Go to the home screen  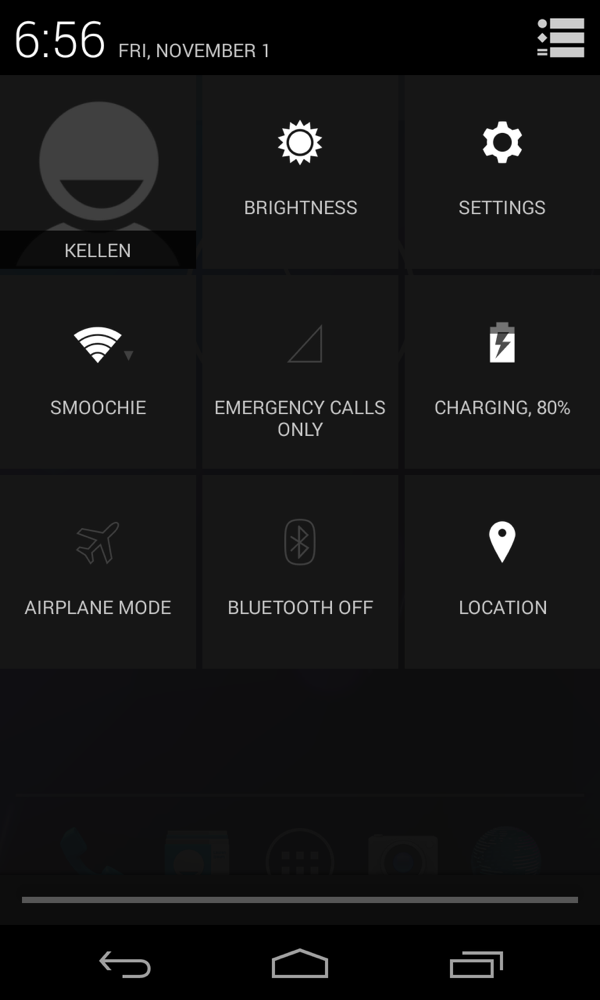pos(300,964)
